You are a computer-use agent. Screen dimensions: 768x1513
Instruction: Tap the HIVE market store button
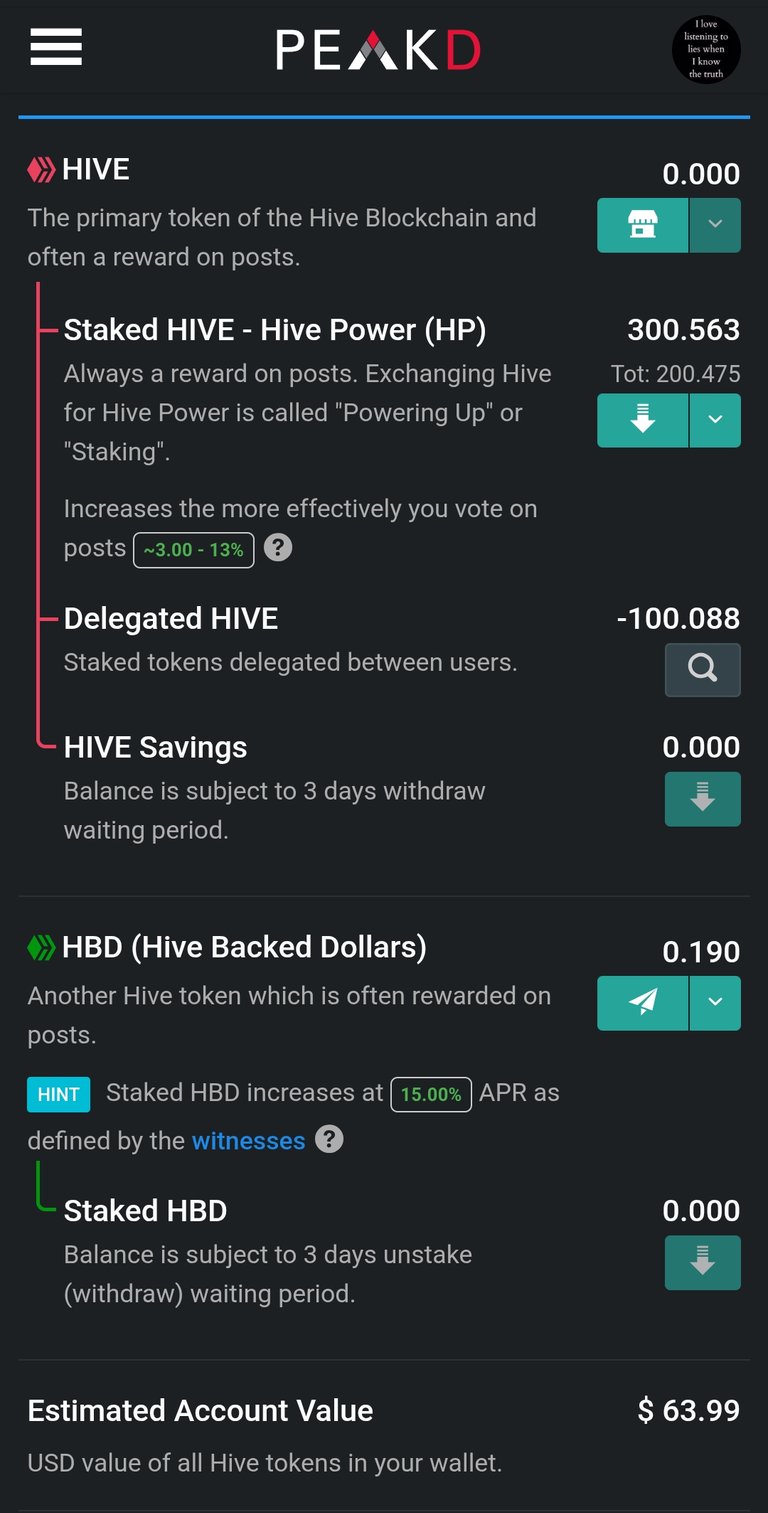point(642,225)
